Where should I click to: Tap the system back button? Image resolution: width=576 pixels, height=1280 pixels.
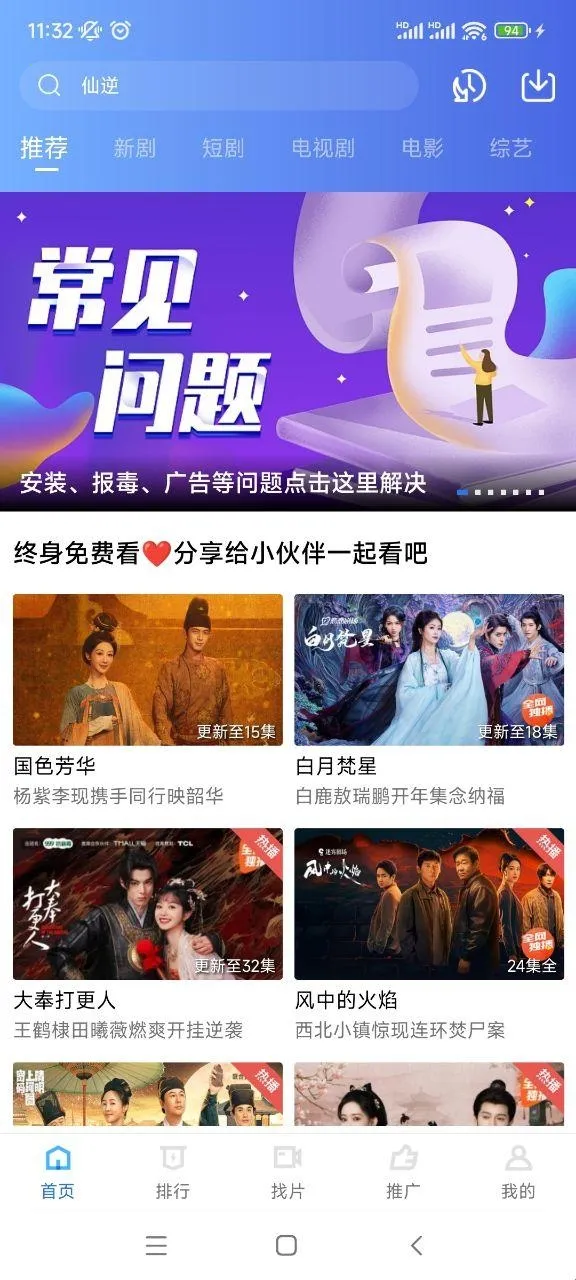[x=417, y=1245]
